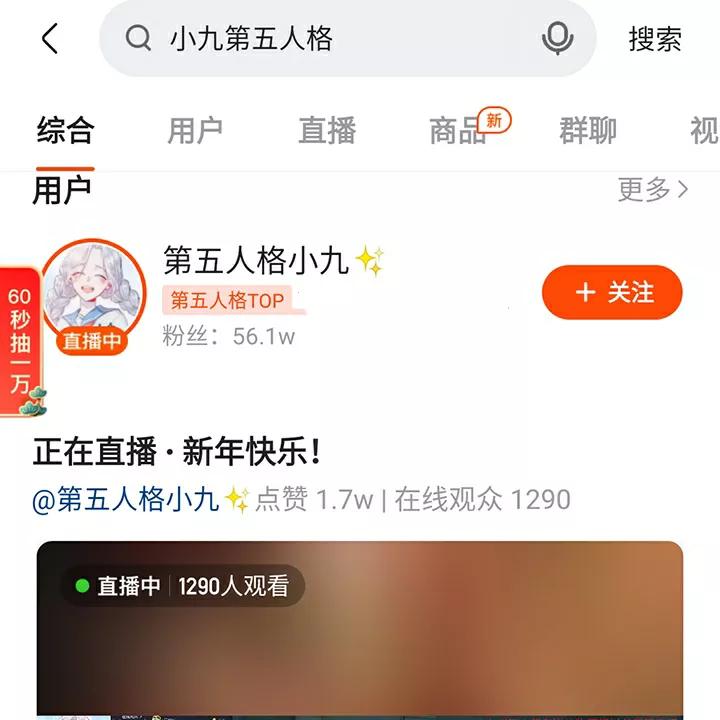Image resolution: width=720 pixels, height=720 pixels.
Task: Follow 第五人格小九 with the 关注 button
Action: coord(612,292)
